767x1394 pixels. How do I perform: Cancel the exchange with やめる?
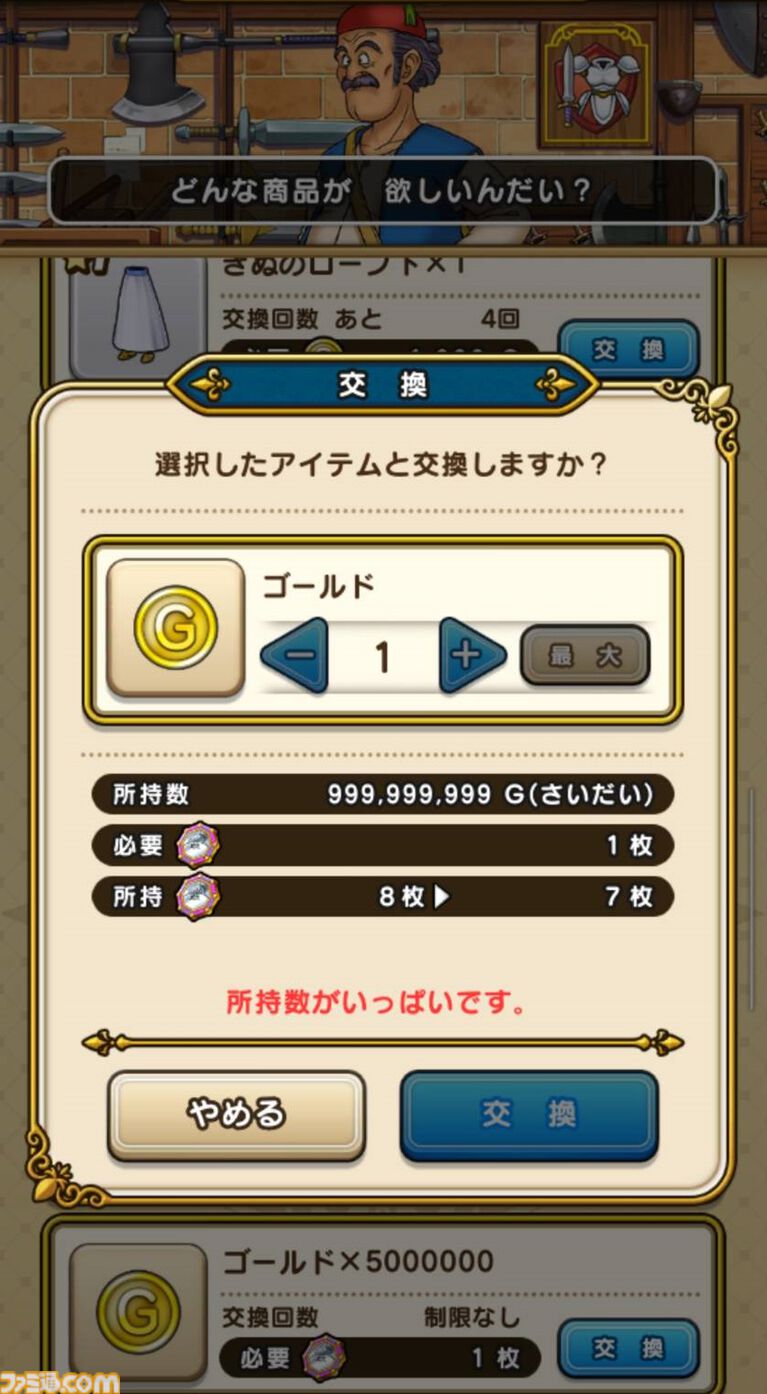[x=236, y=1115]
